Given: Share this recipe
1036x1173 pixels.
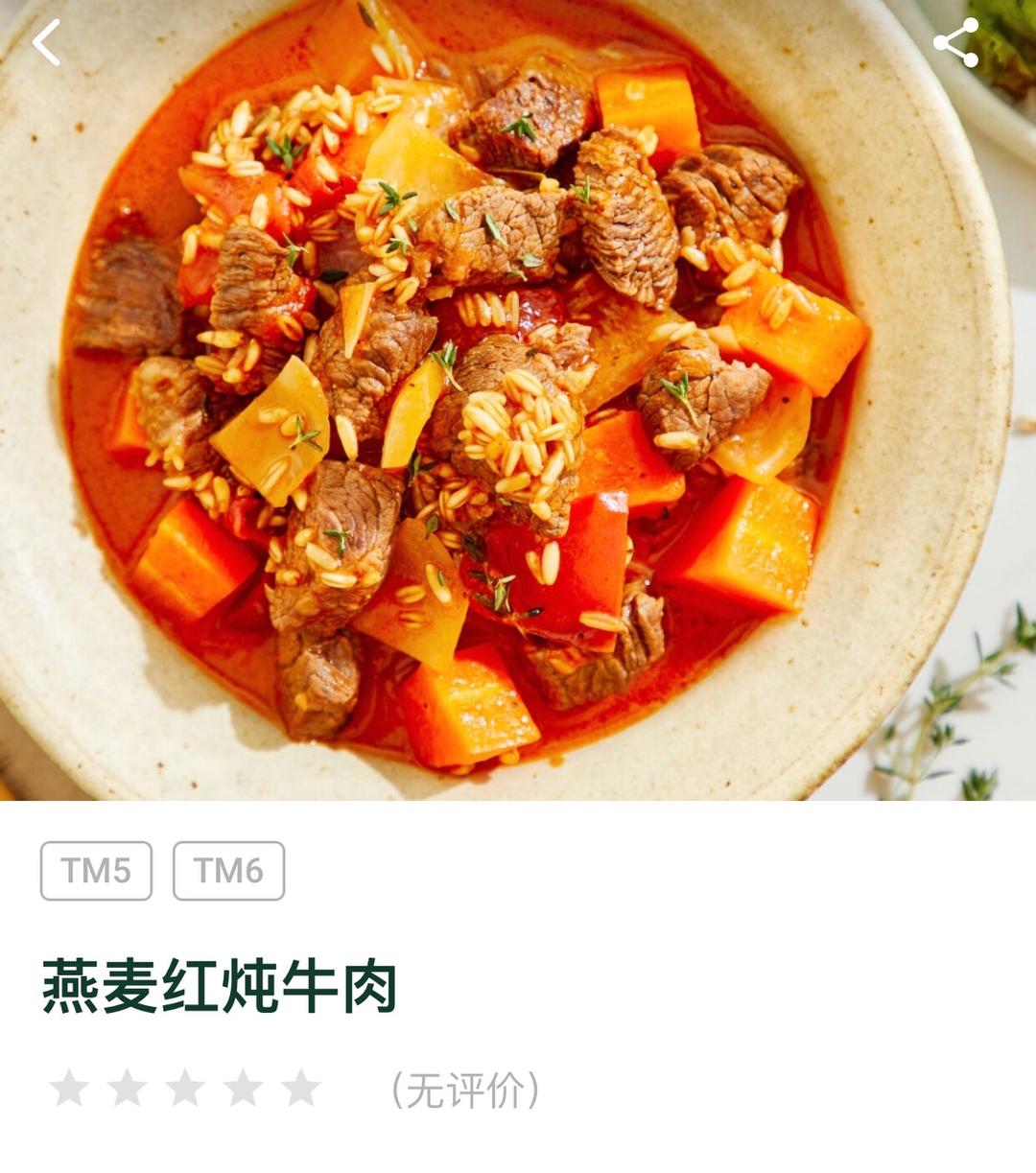Looking at the screenshot, I should [955, 44].
